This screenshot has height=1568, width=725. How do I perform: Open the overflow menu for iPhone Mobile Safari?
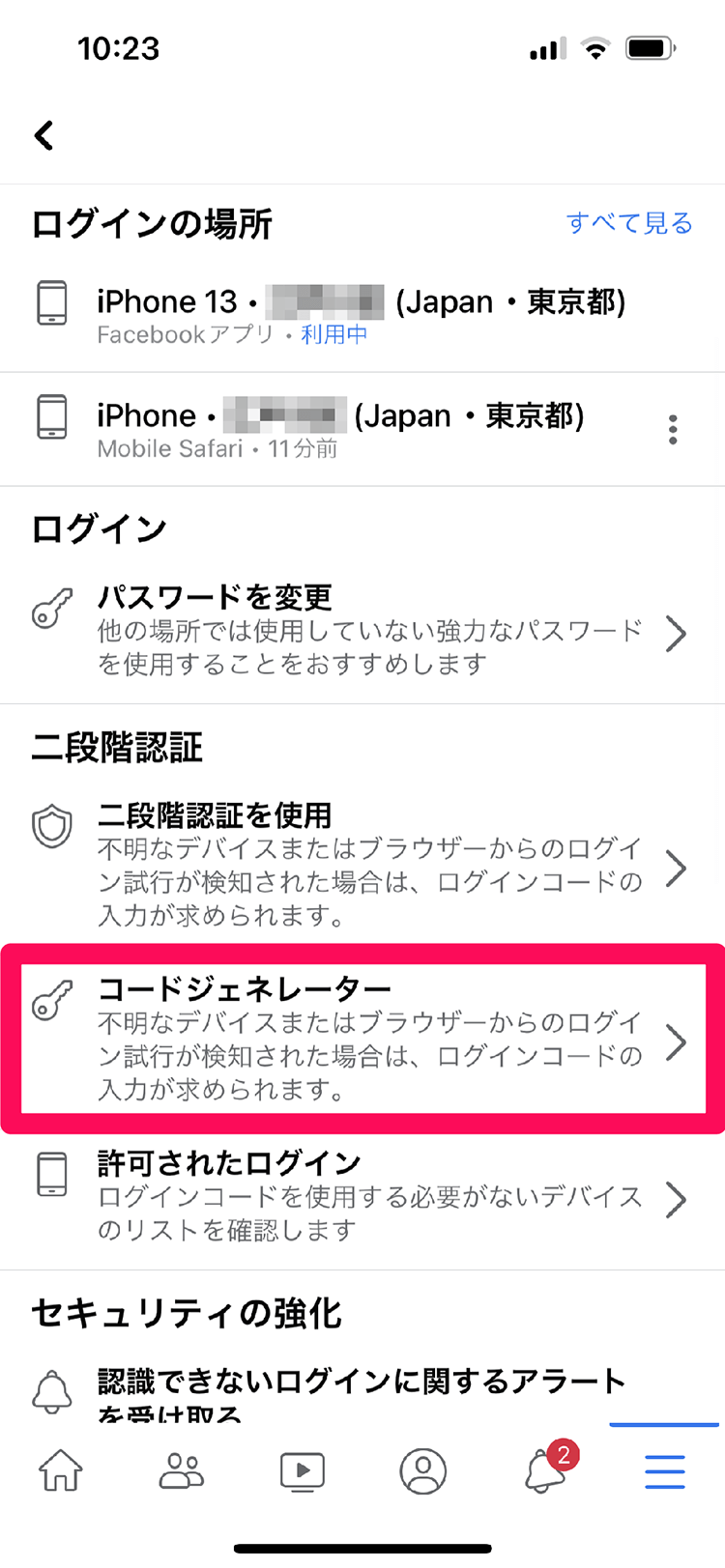tap(673, 429)
